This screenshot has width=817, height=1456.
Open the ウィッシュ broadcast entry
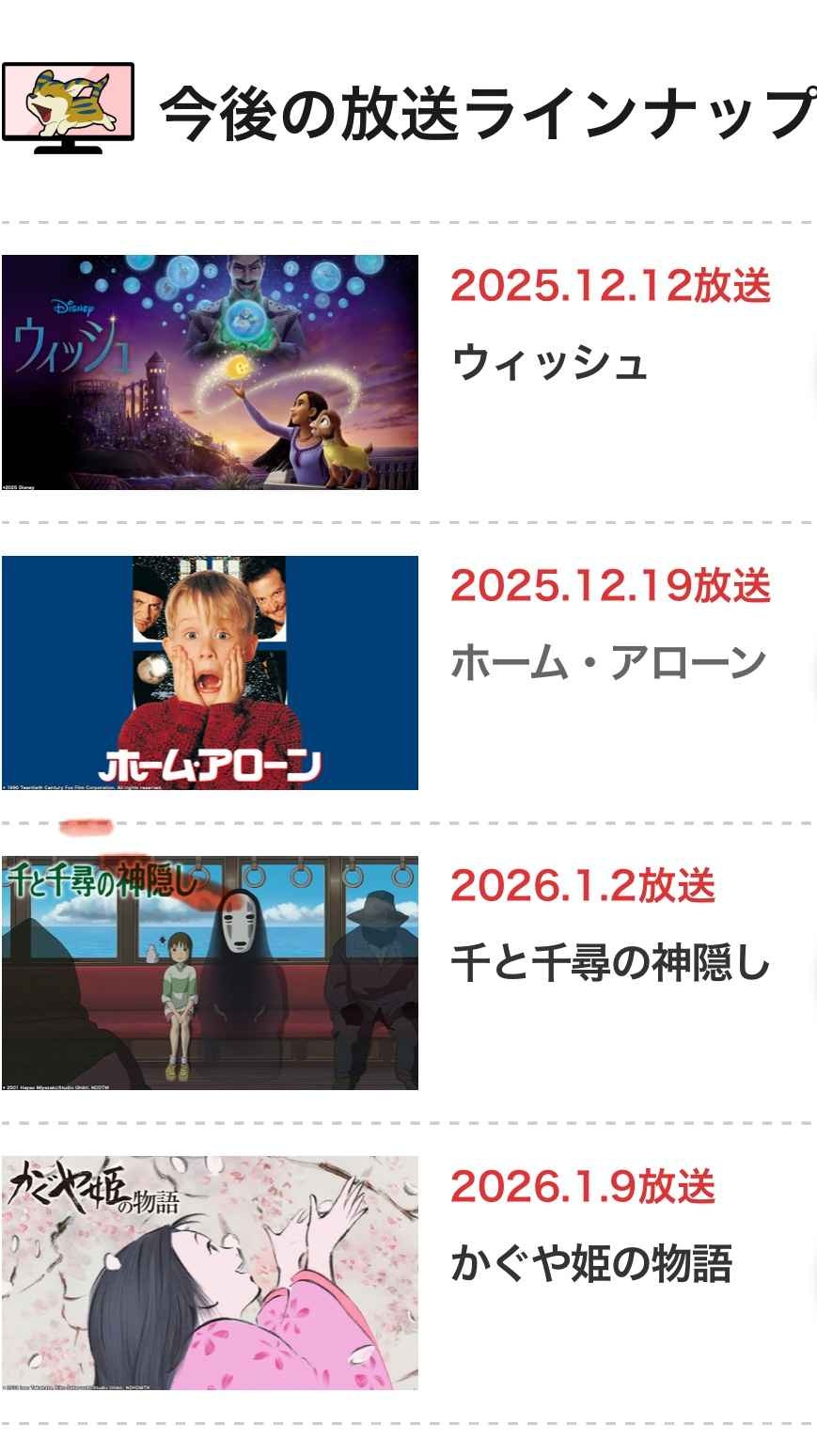click(550, 362)
